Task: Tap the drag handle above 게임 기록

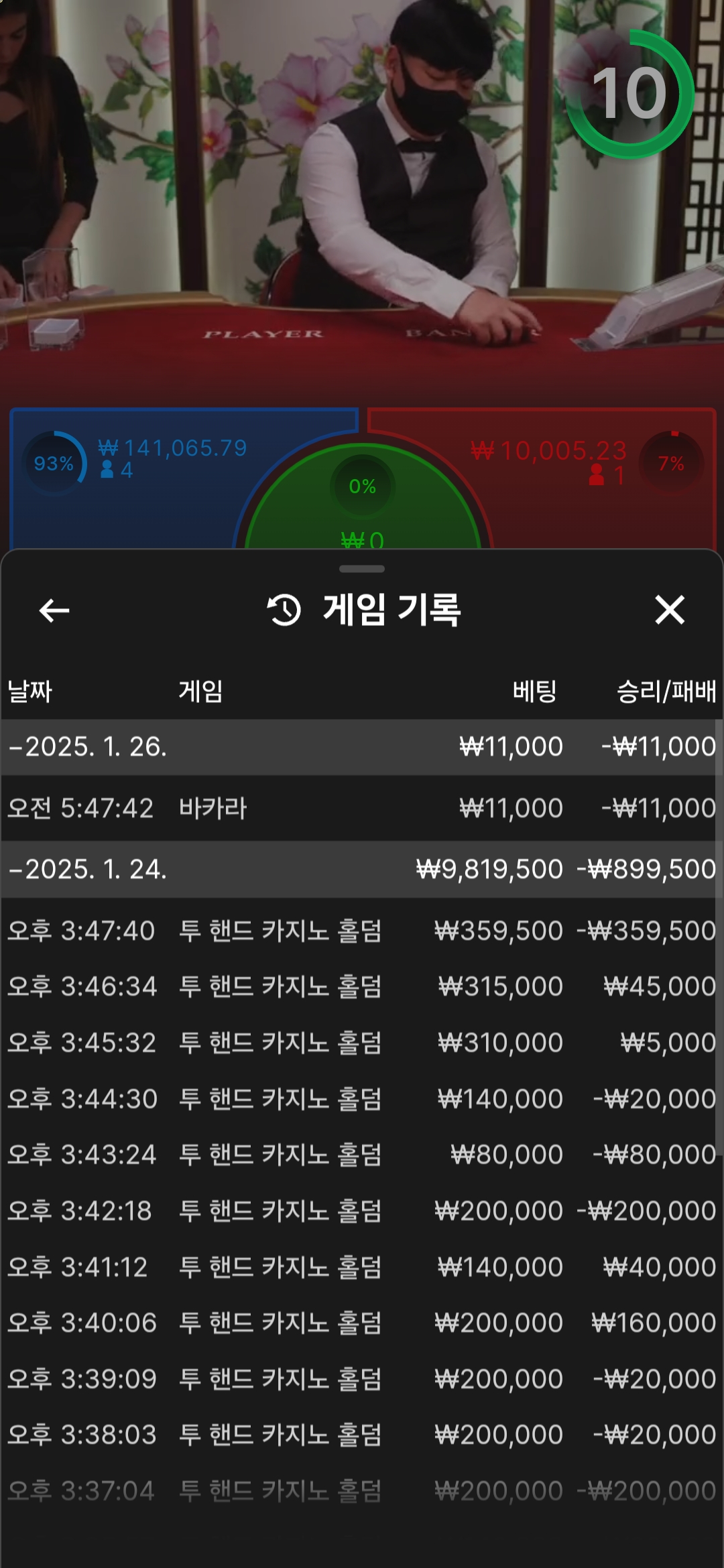Action: pos(362,569)
